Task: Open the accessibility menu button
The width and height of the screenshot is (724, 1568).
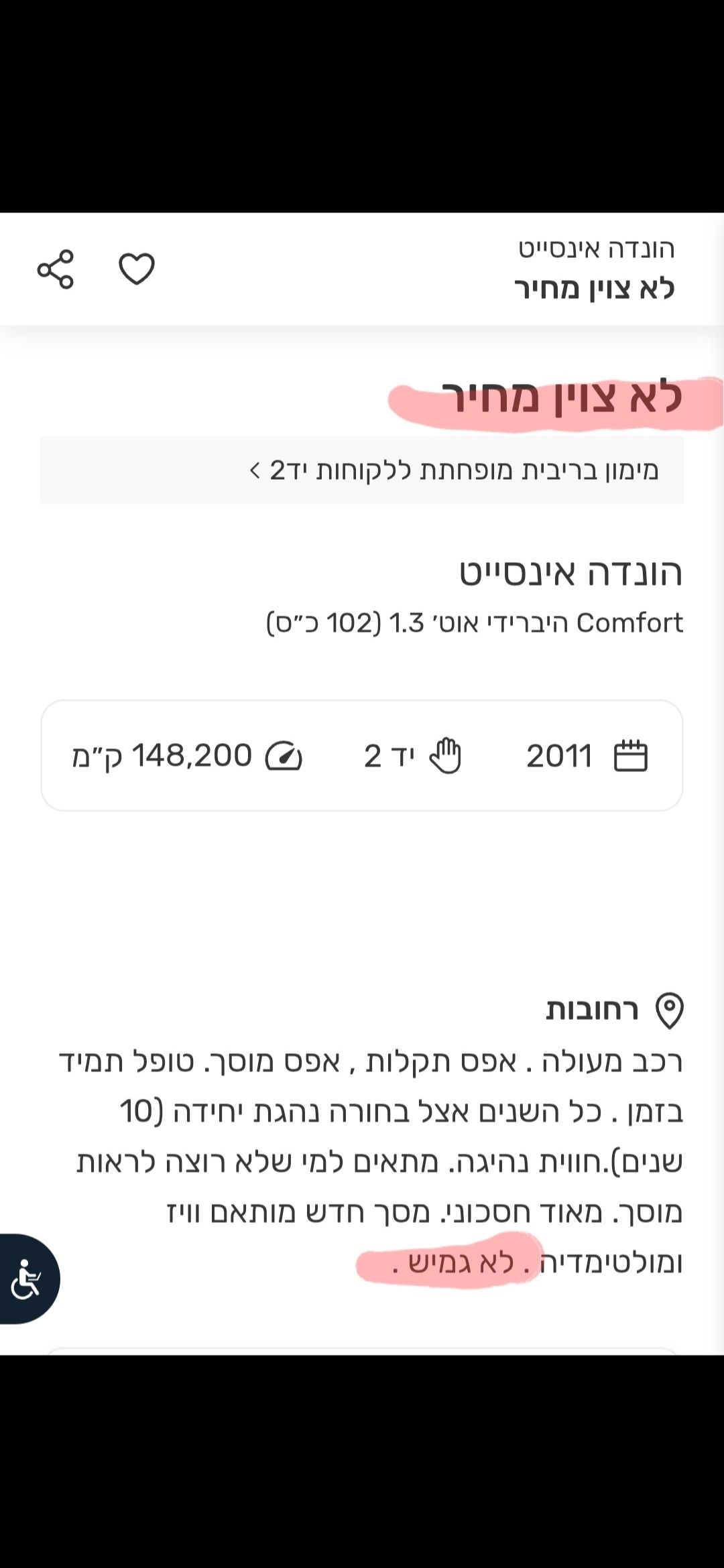Action: tap(28, 1279)
